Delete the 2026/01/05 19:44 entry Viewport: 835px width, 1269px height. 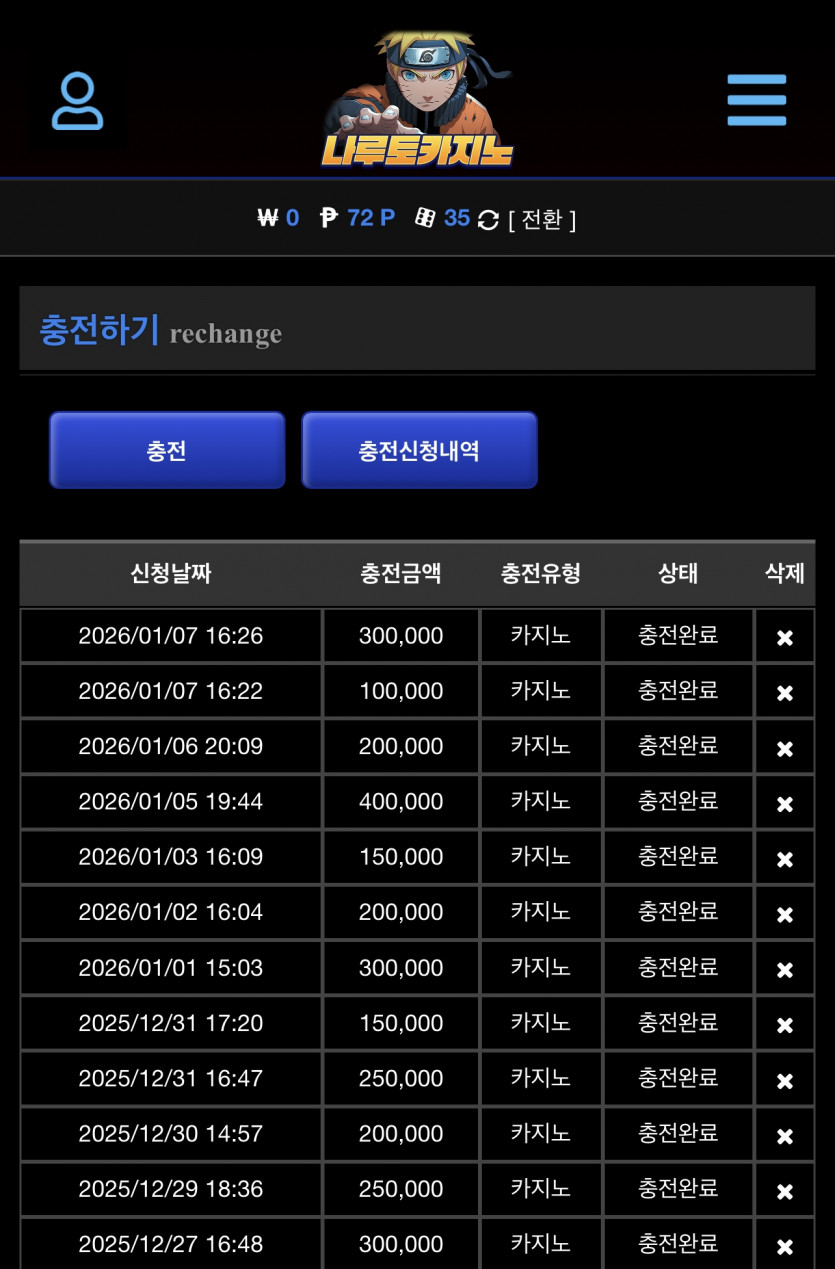click(785, 803)
